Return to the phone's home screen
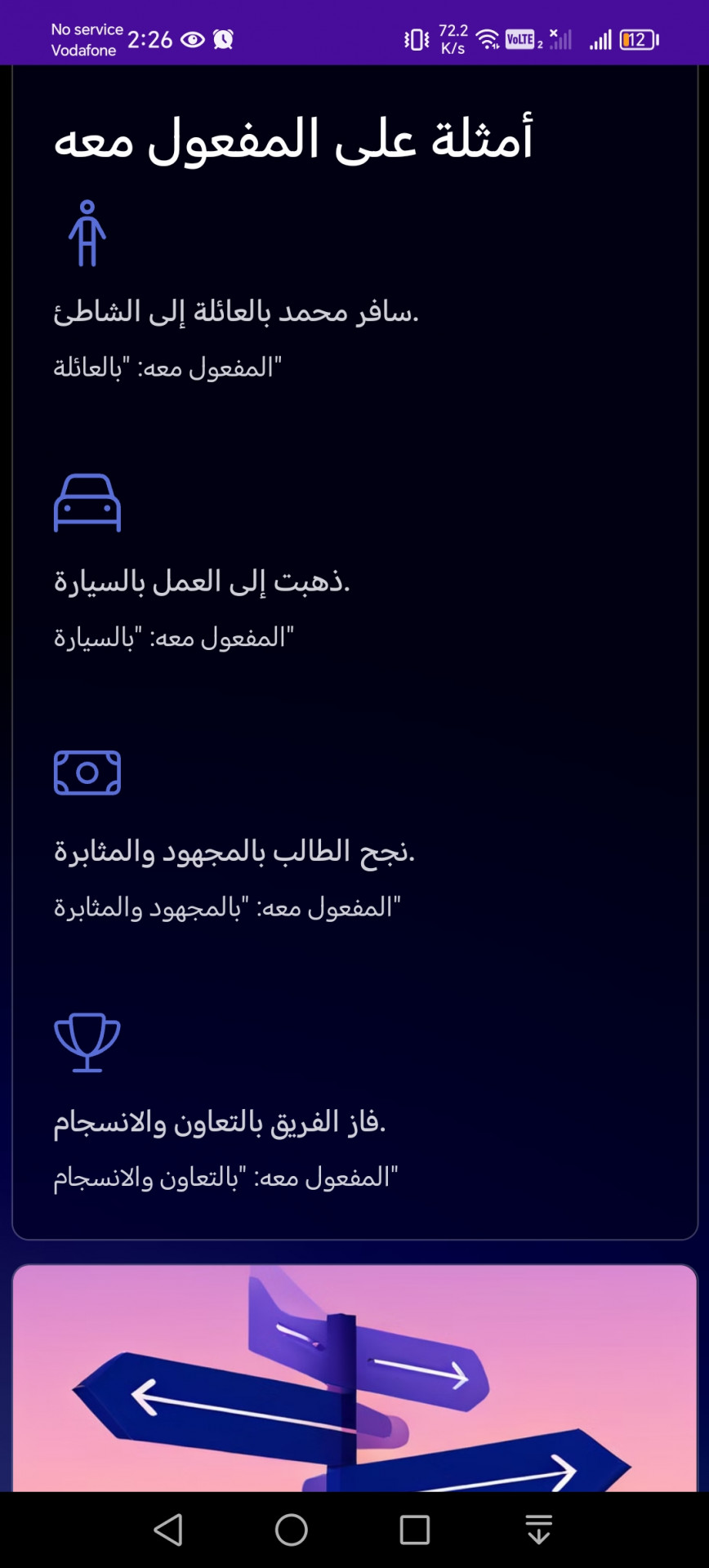 292,1530
